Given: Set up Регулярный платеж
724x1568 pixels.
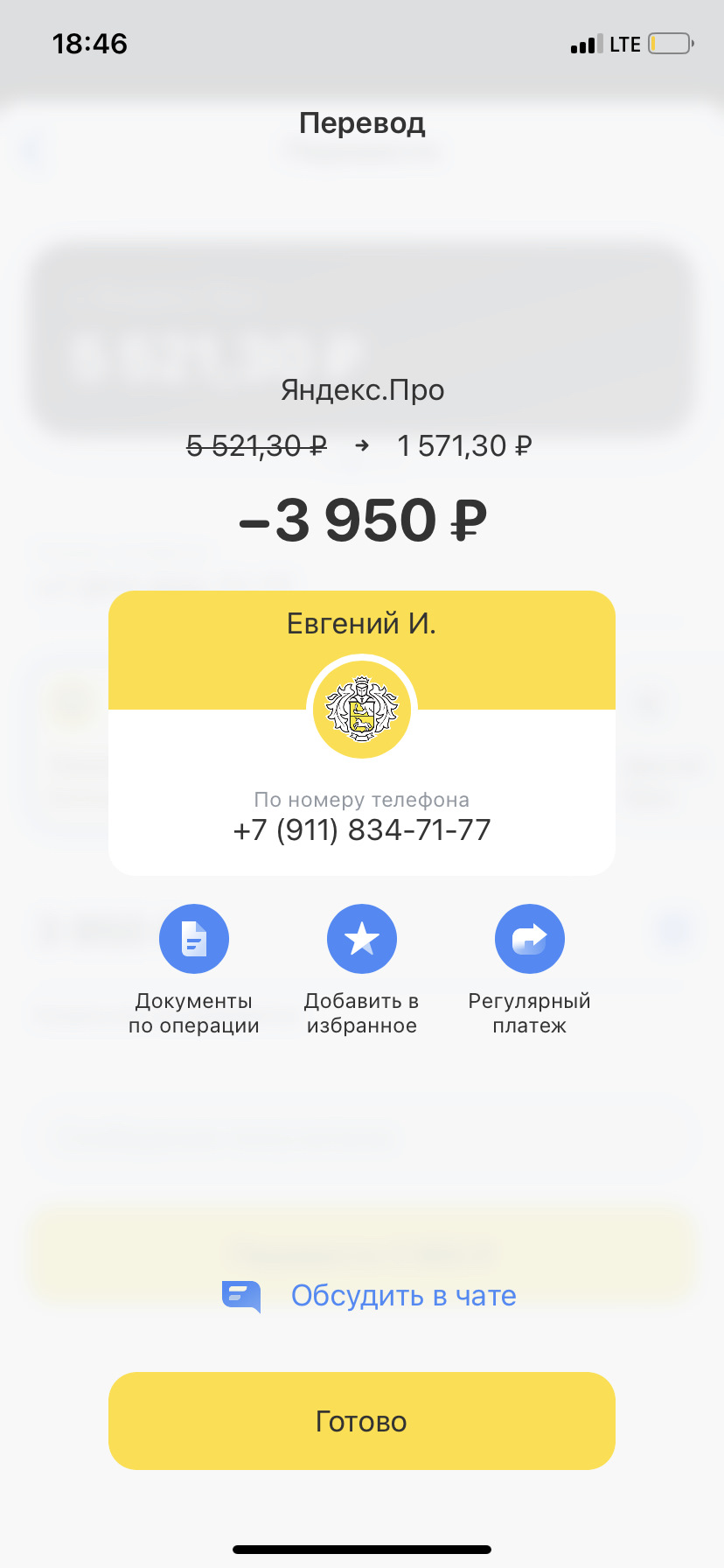Looking at the screenshot, I should (x=530, y=939).
